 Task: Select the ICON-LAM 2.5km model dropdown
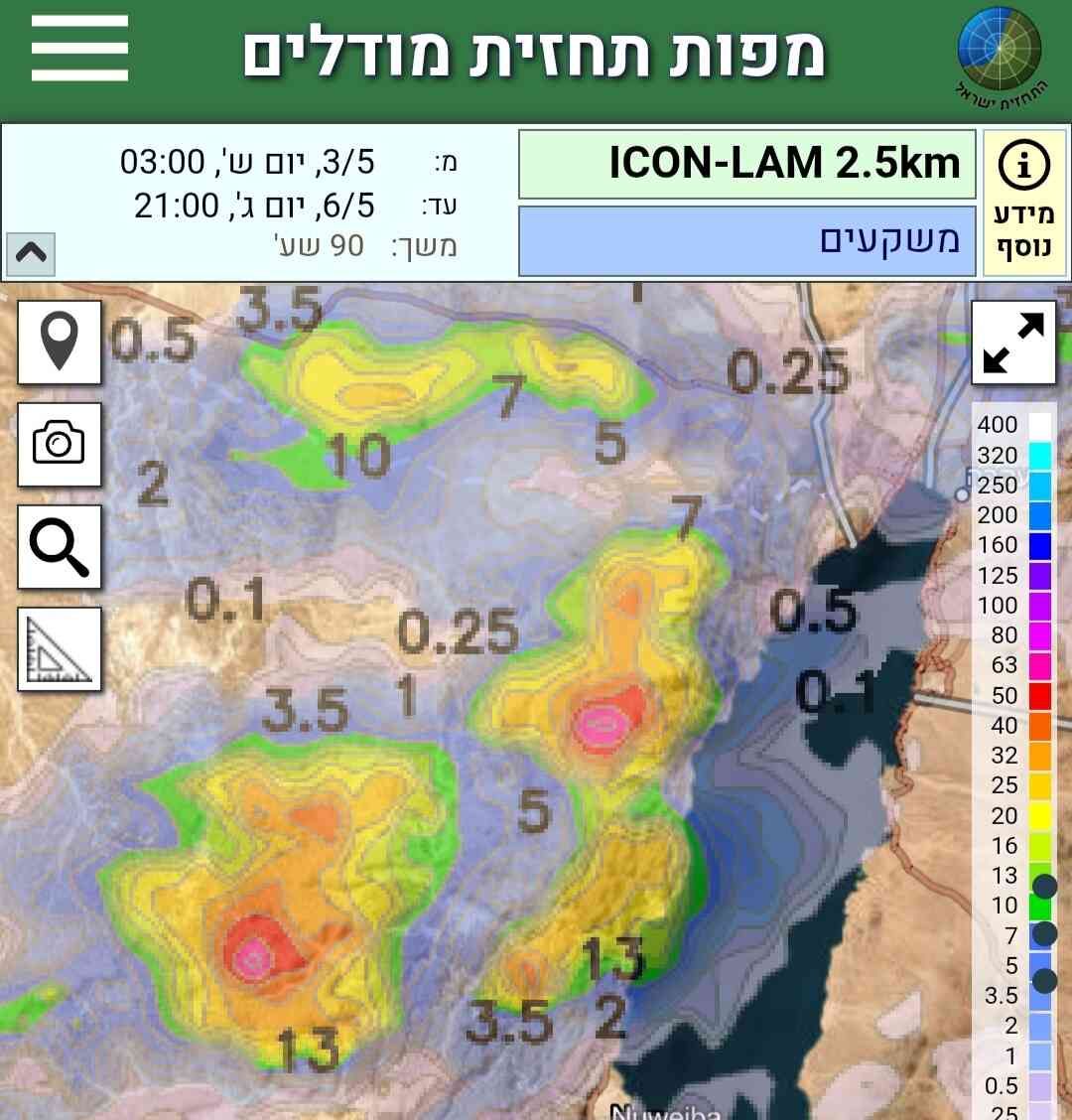click(x=746, y=164)
